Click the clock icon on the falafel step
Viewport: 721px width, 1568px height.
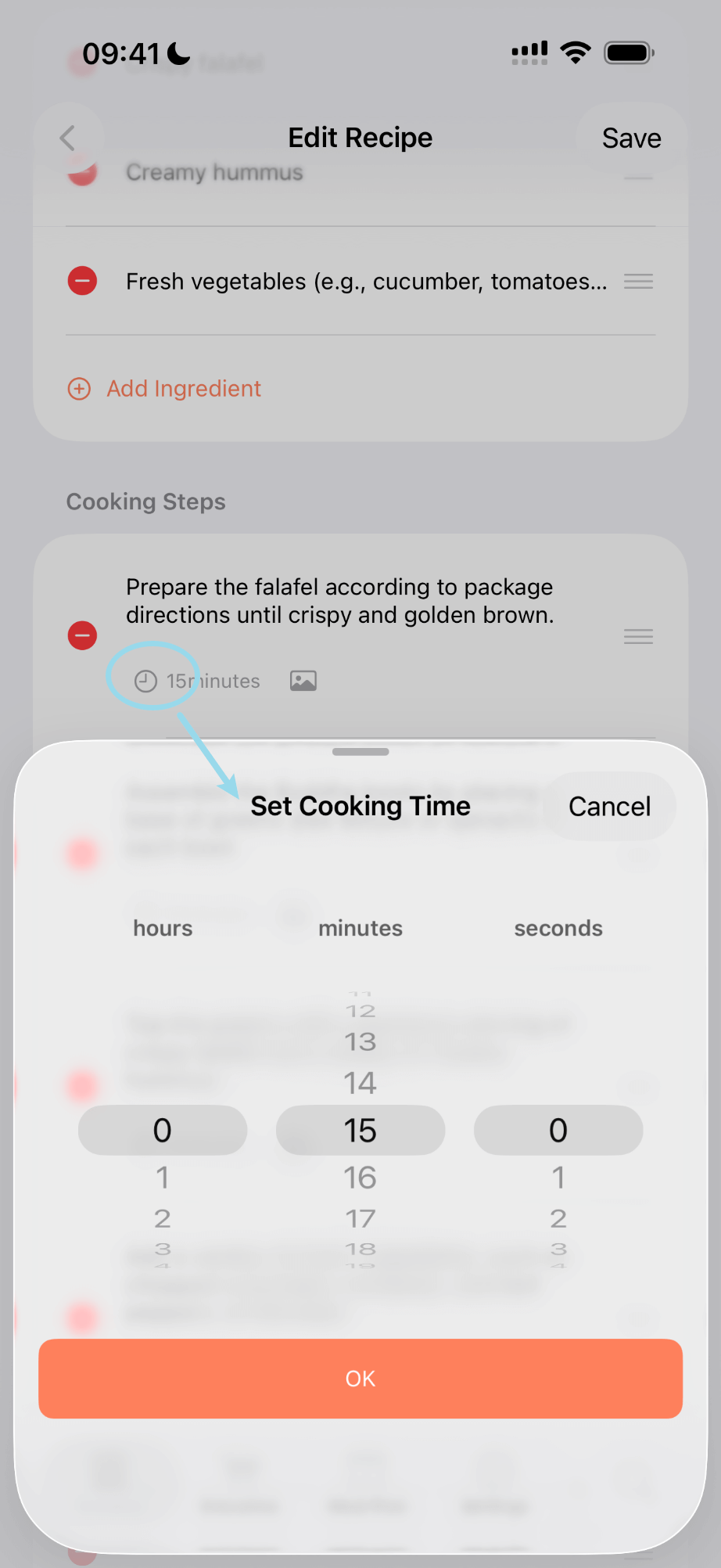click(x=145, y=681)
